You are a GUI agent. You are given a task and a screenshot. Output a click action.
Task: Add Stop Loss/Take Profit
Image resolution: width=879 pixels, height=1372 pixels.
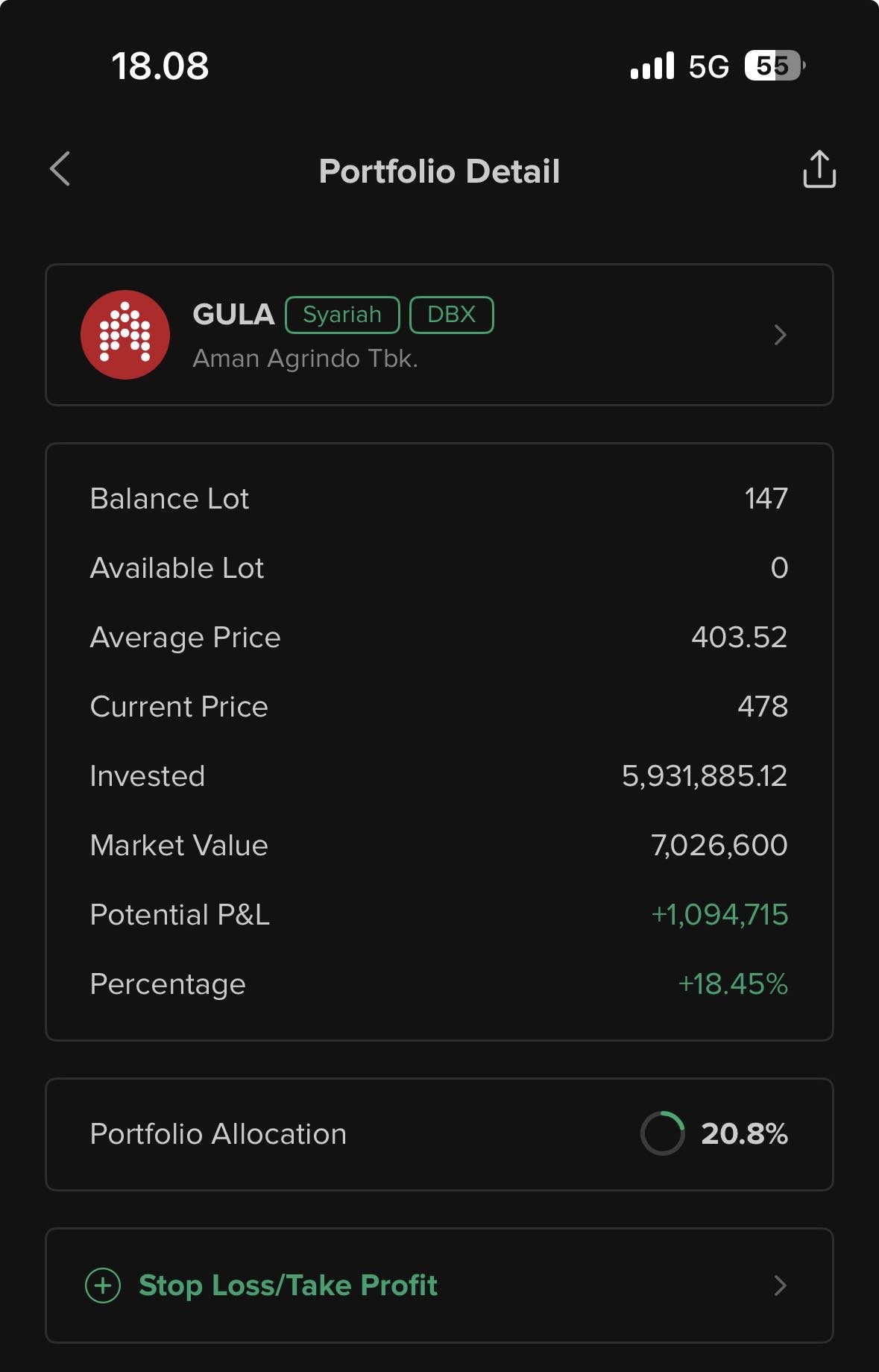(439, 1285)
